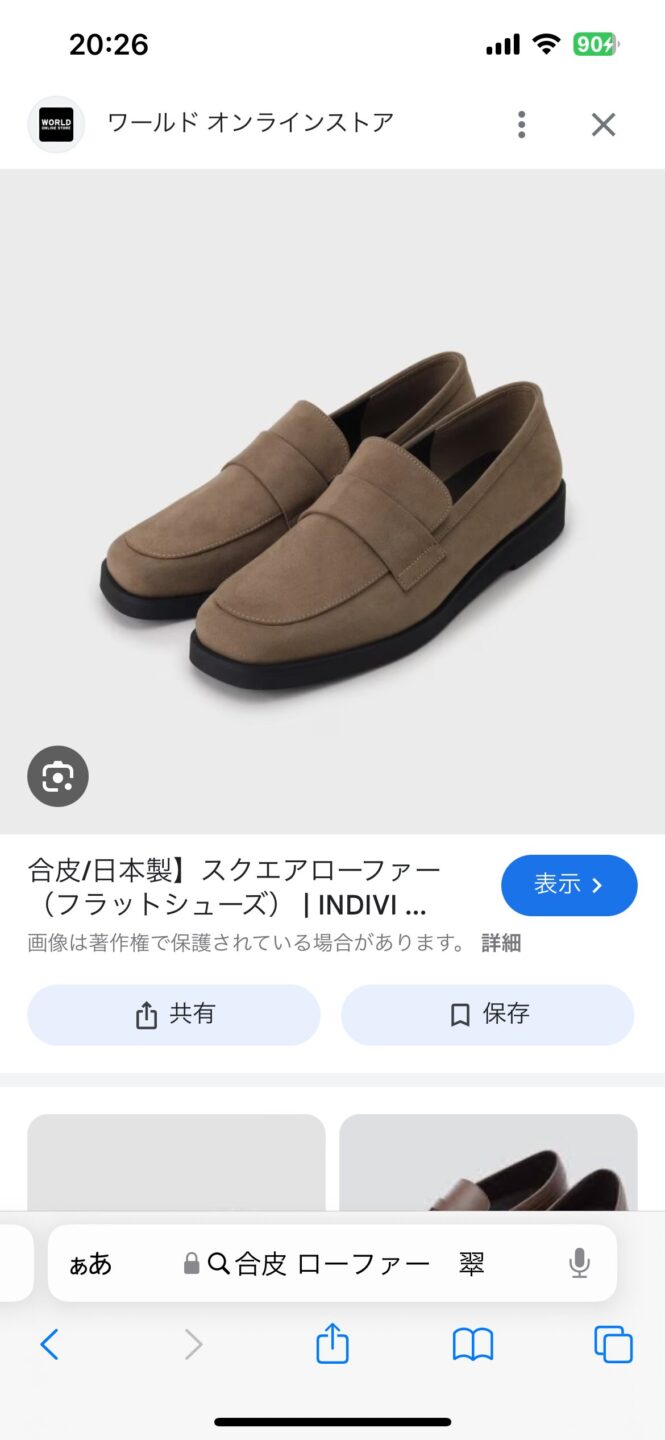Start voice search with the microphone
The height and width of the screenshot is (1440, 665).
[x=579, y=1264]
